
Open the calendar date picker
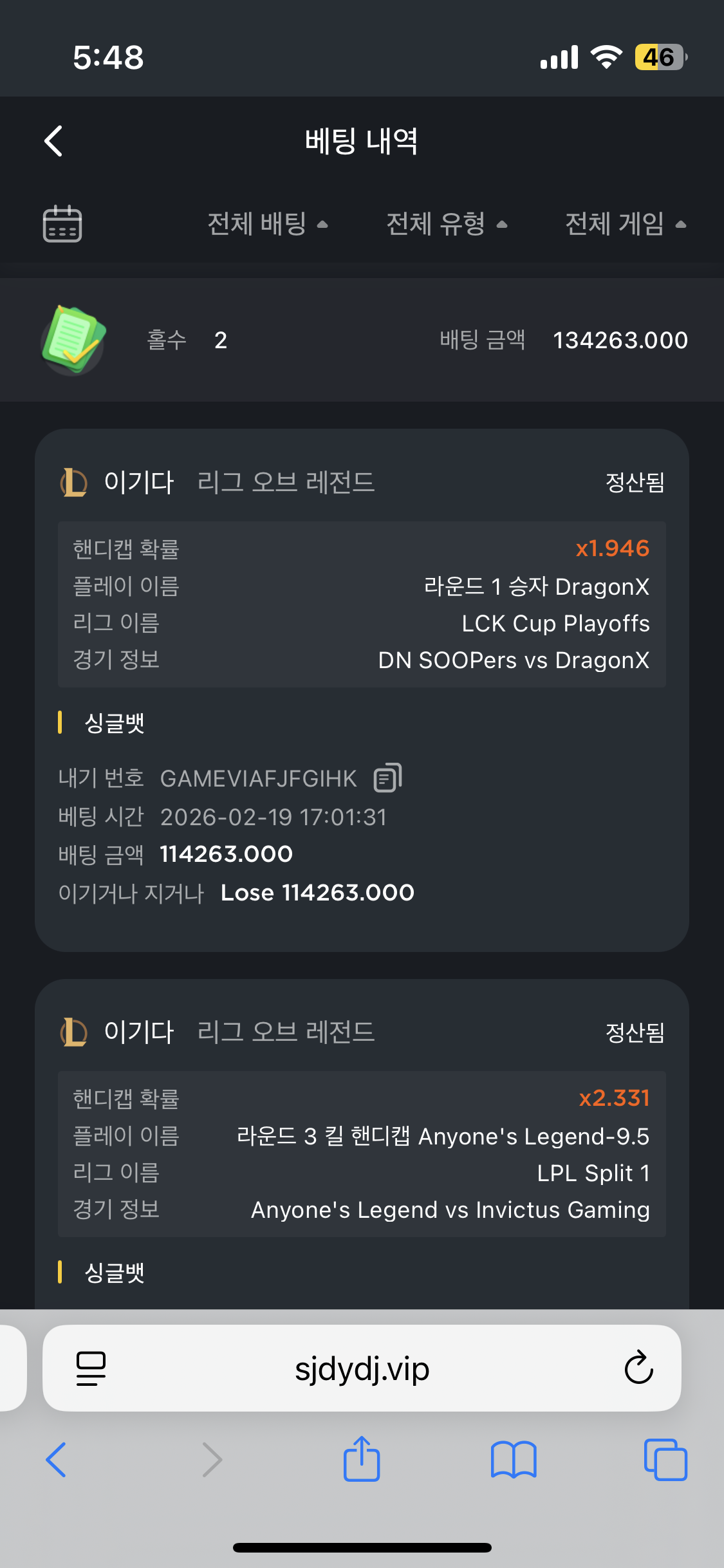[x=62, y=224]
